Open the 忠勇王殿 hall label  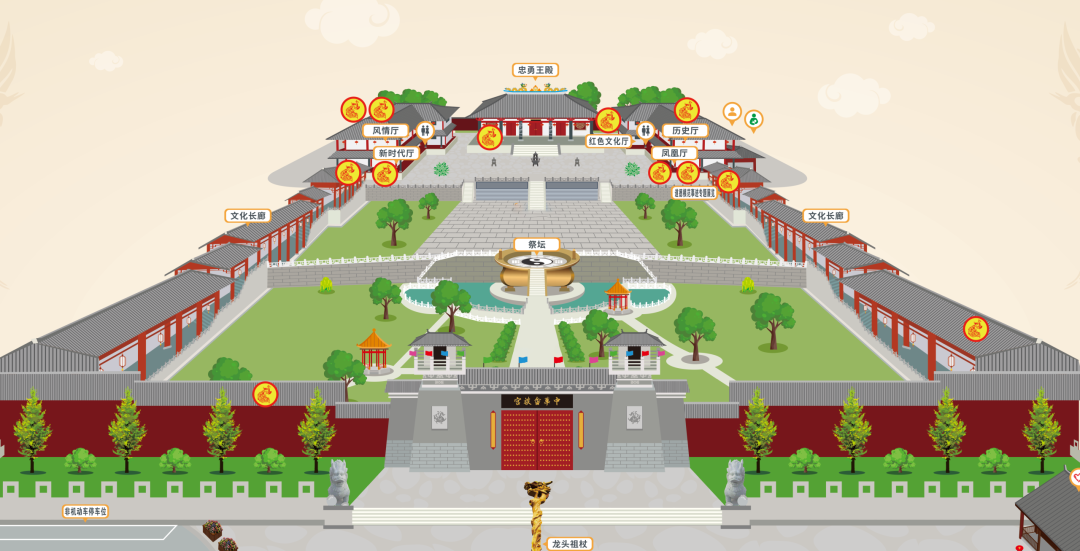click(x=535, y=70)
